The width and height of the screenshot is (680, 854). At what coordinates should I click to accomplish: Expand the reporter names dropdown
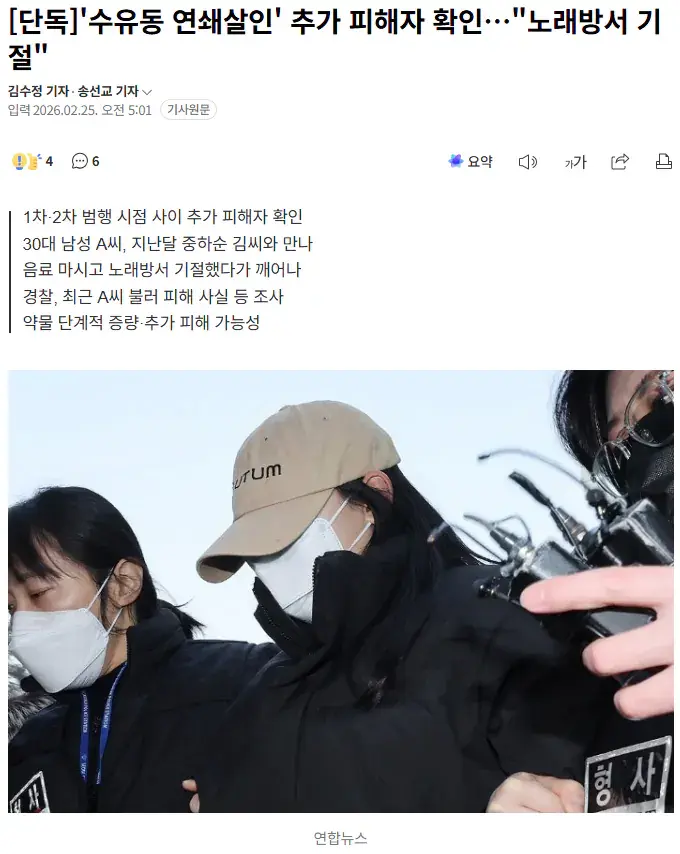147,91
